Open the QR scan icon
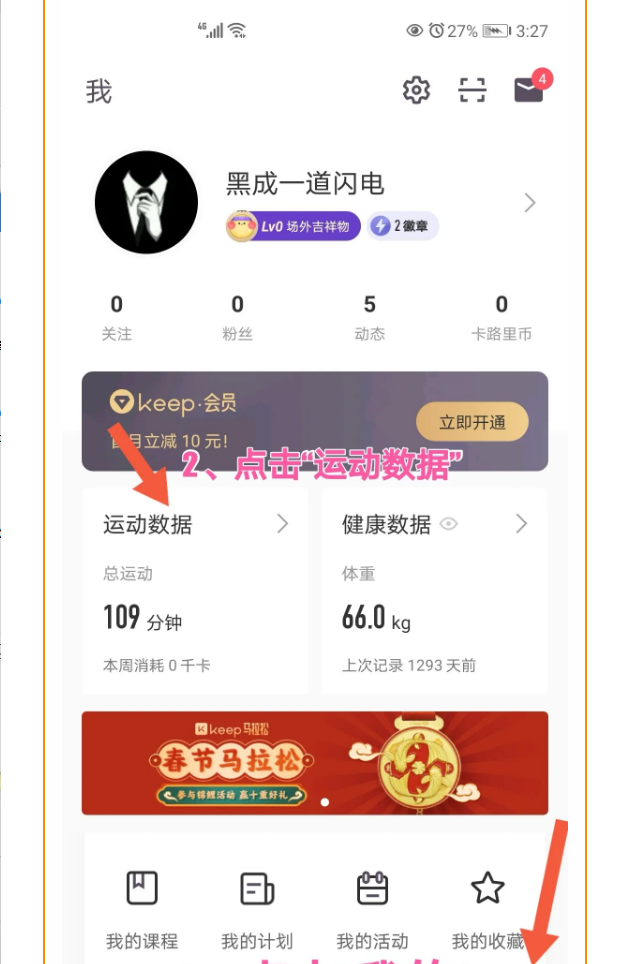 click(472, 90)
